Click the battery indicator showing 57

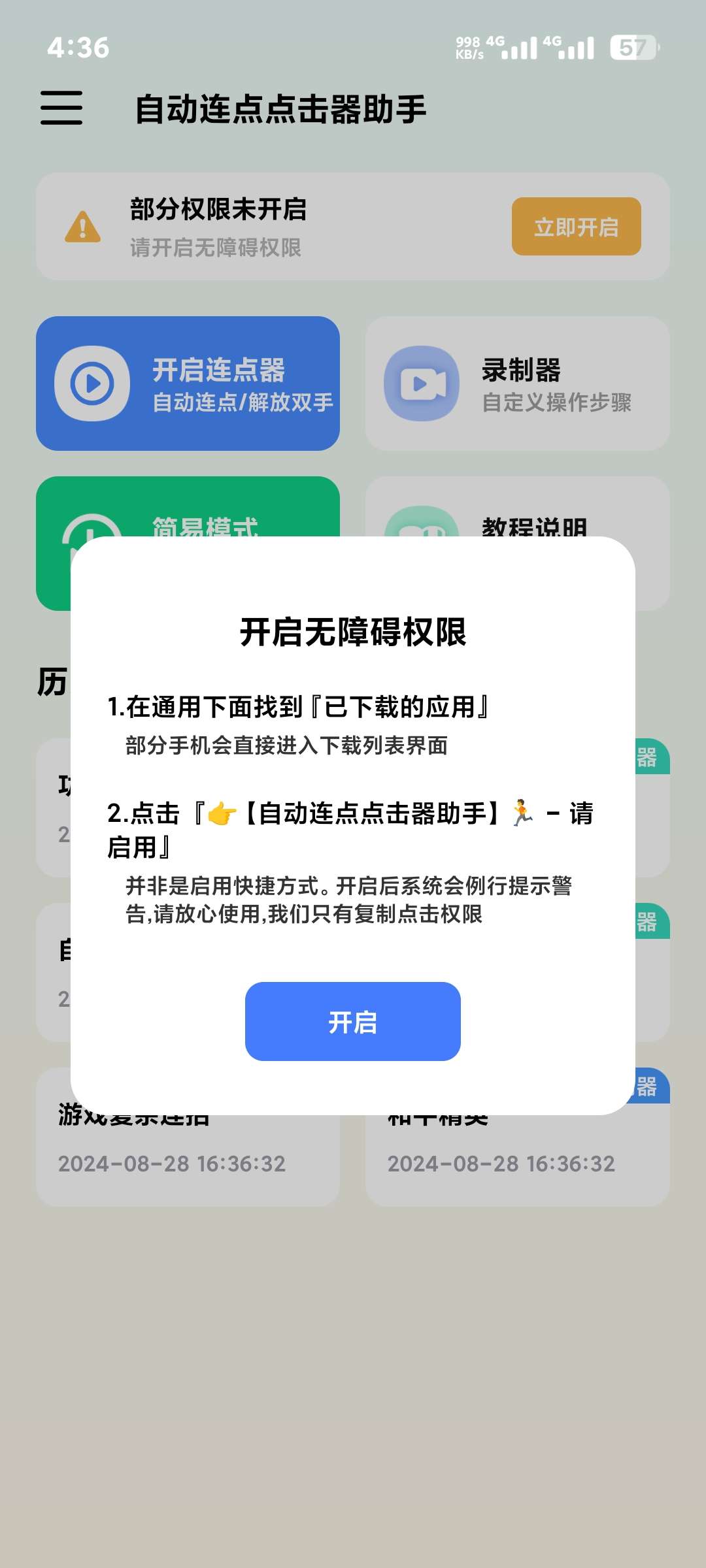(x=630, y=47)
